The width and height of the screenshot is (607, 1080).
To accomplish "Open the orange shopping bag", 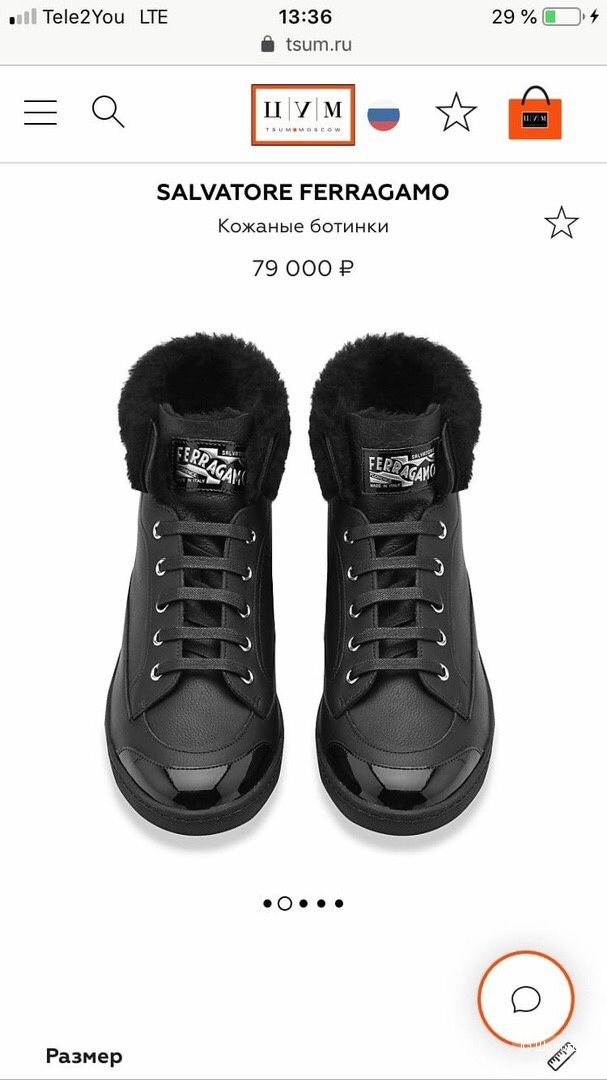I will 535,113.
